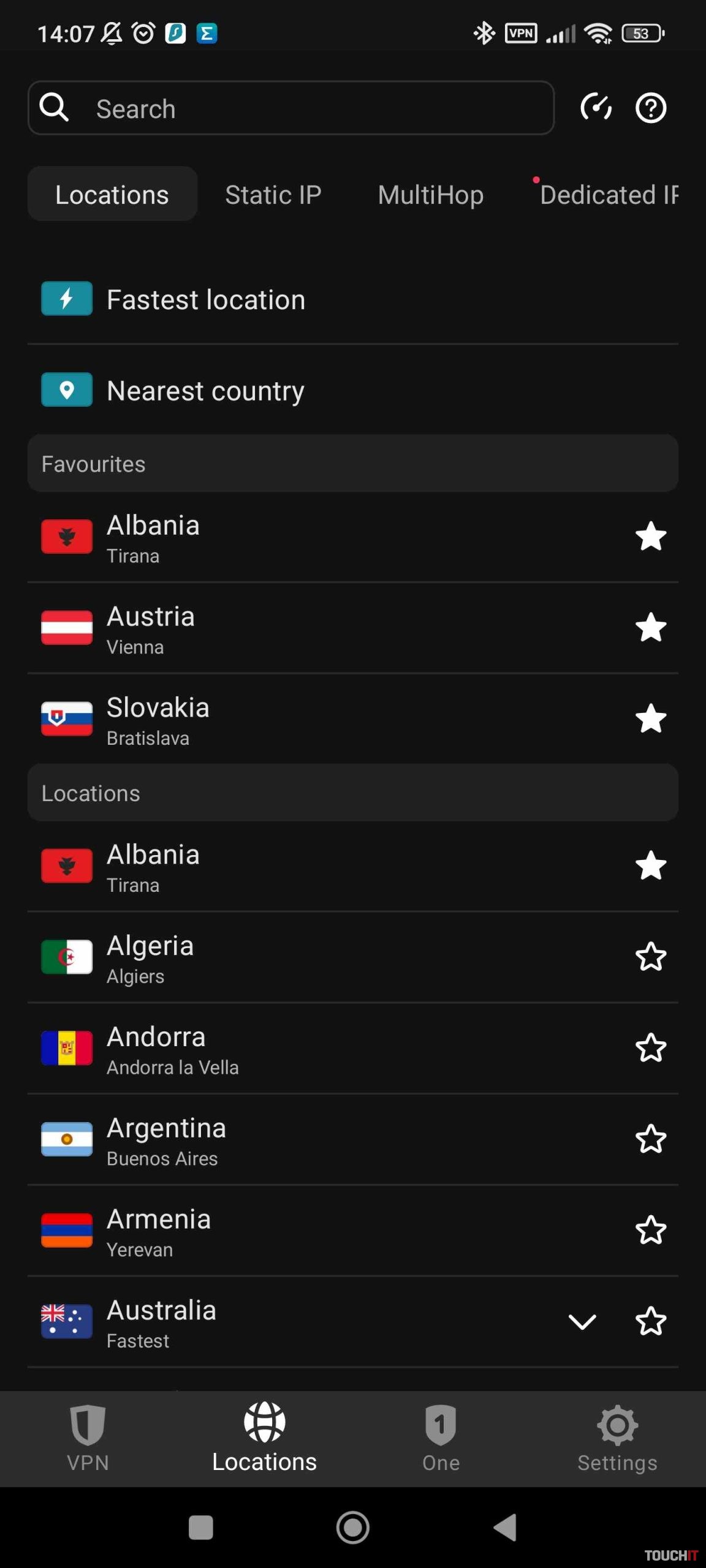Go to the VPN tab

tap(88, 1437)
